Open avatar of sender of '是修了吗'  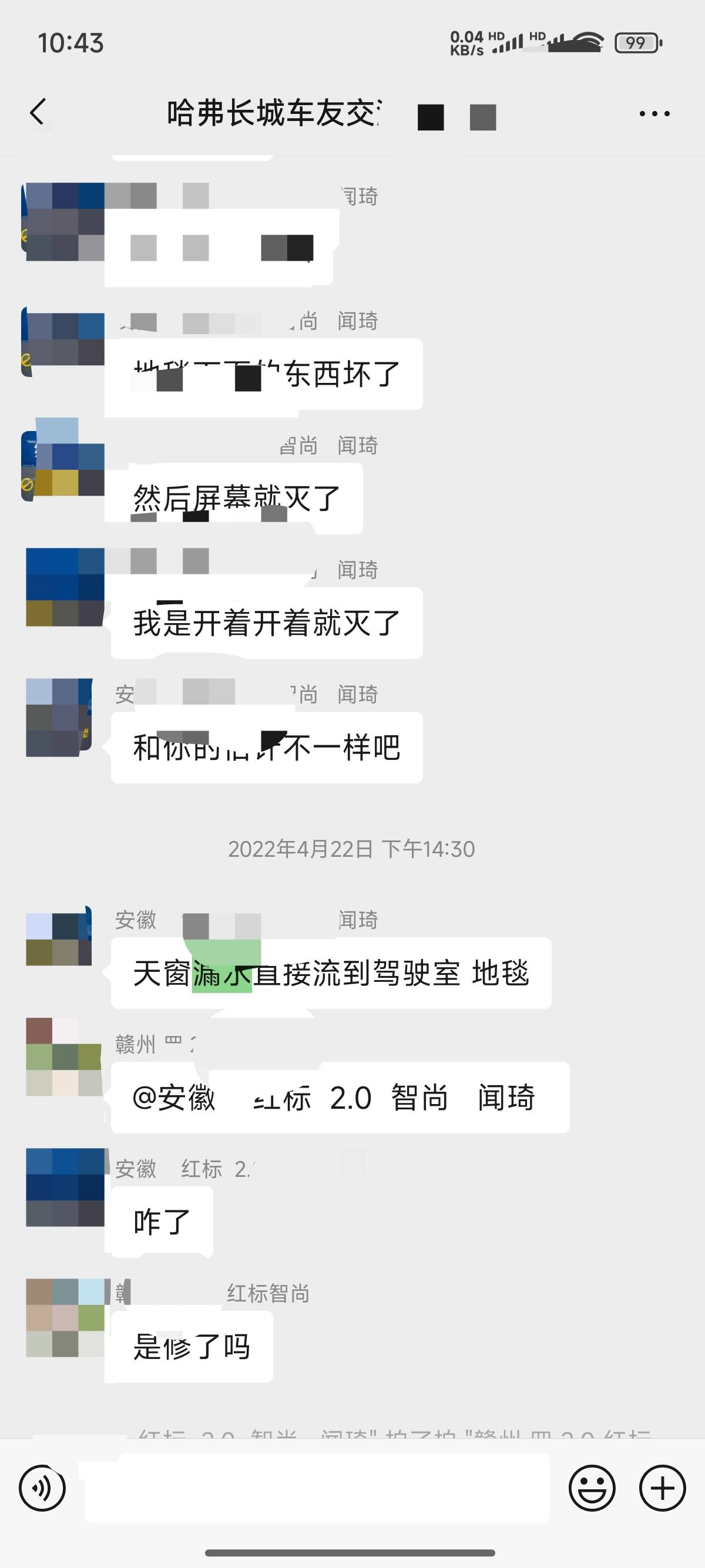point(65,1318)
